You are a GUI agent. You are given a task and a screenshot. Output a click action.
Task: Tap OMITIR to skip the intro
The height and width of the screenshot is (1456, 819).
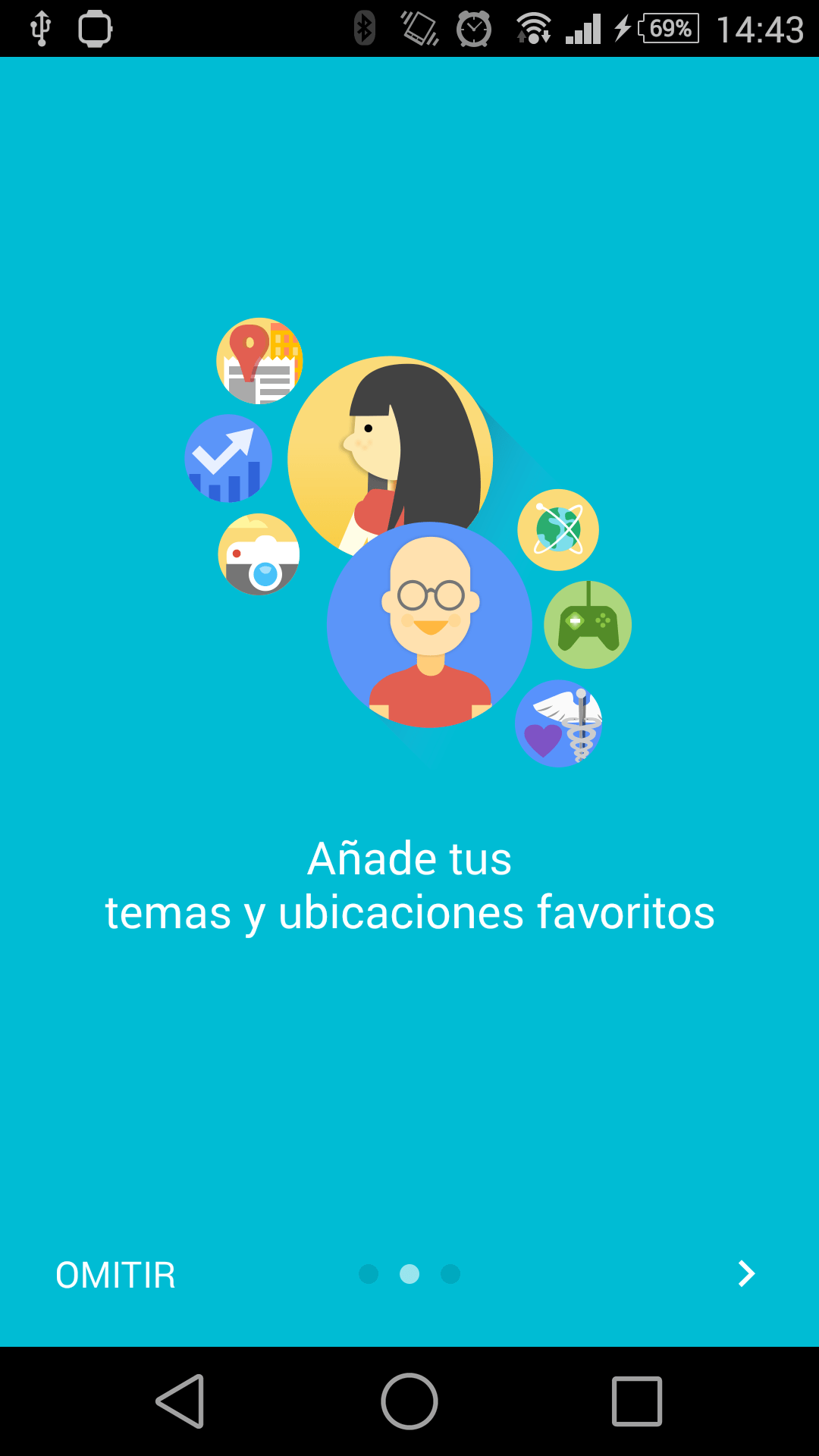click(x=115, y=1275)
